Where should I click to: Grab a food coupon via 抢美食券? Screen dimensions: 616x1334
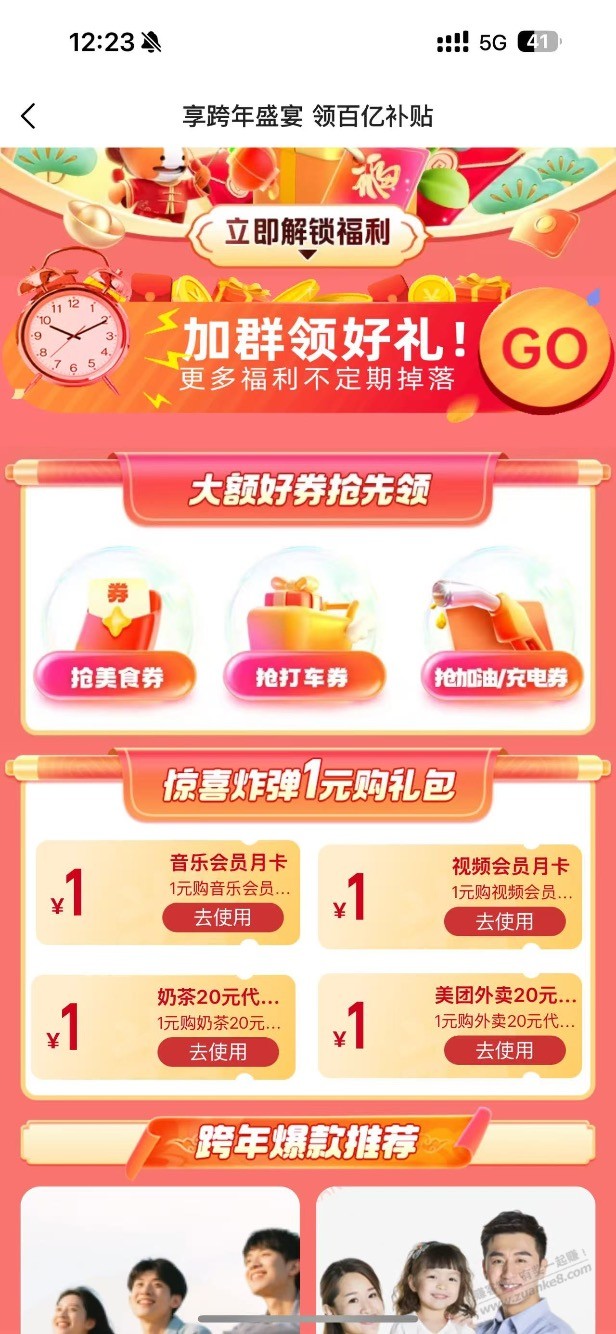click(115, 677)
